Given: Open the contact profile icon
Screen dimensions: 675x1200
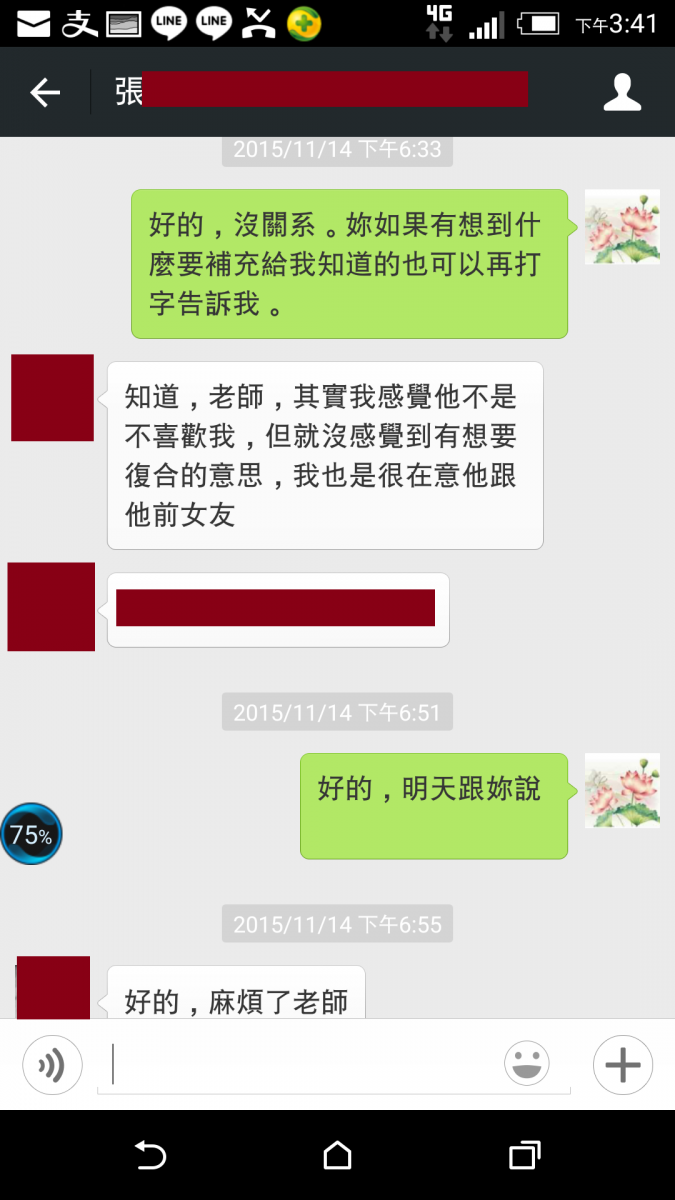Looking at the screenshot, I should [x=622, y=92].
